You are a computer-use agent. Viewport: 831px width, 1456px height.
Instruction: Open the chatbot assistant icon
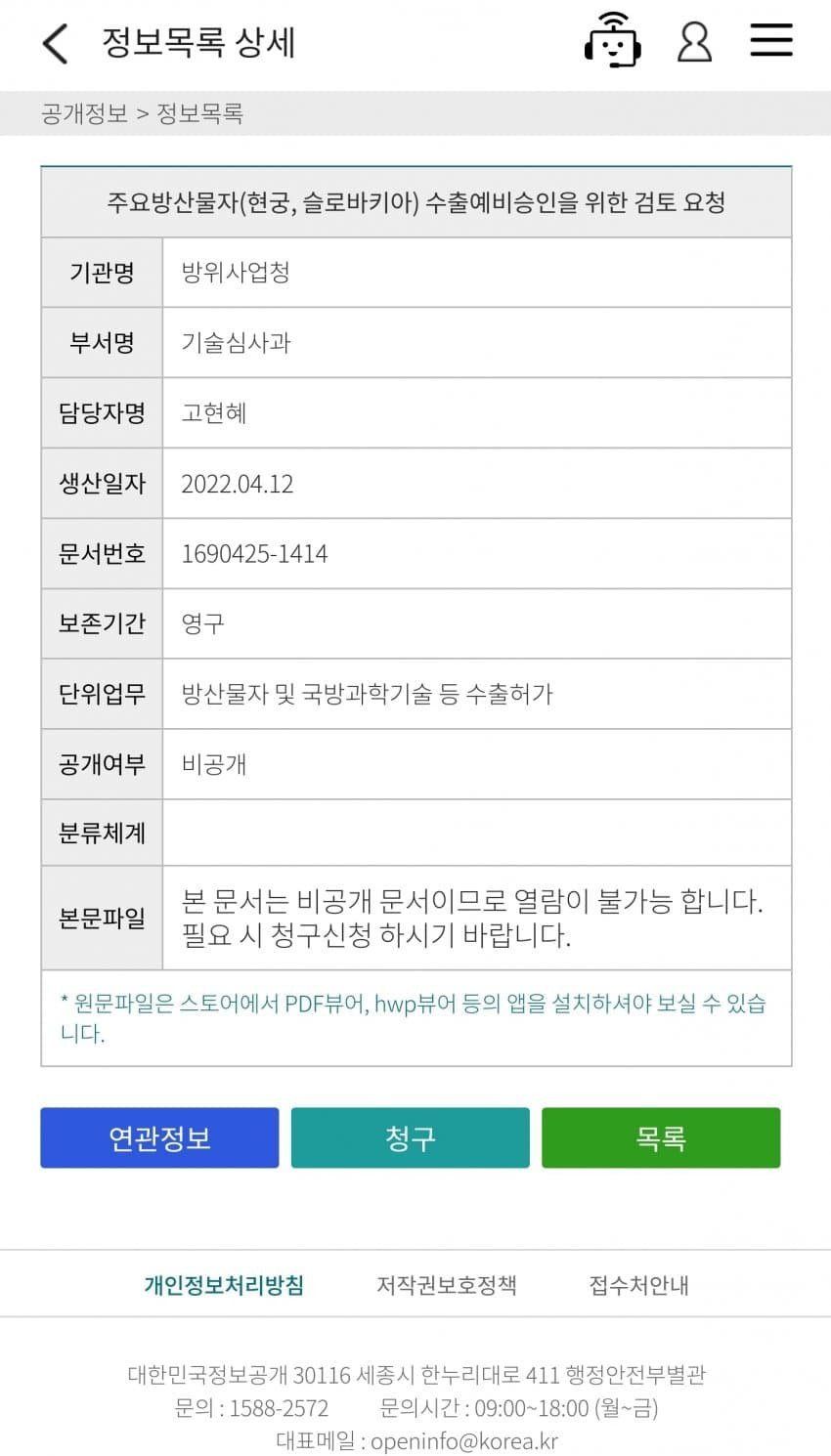[612, 40]
